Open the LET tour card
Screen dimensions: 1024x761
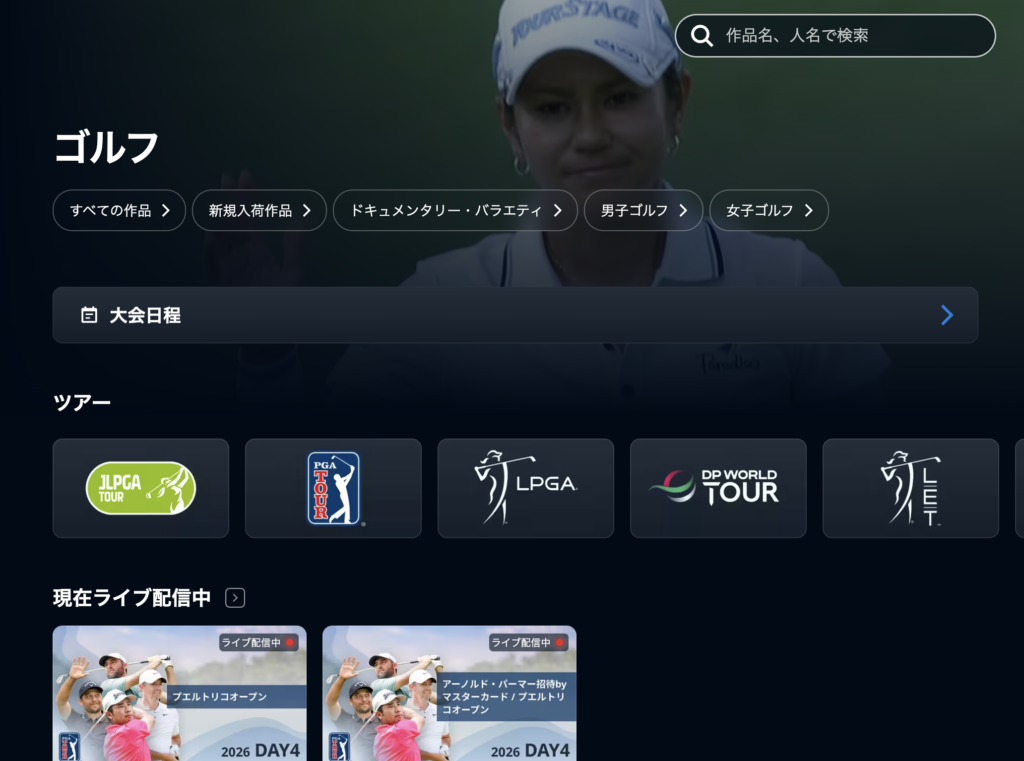[910, 488]
